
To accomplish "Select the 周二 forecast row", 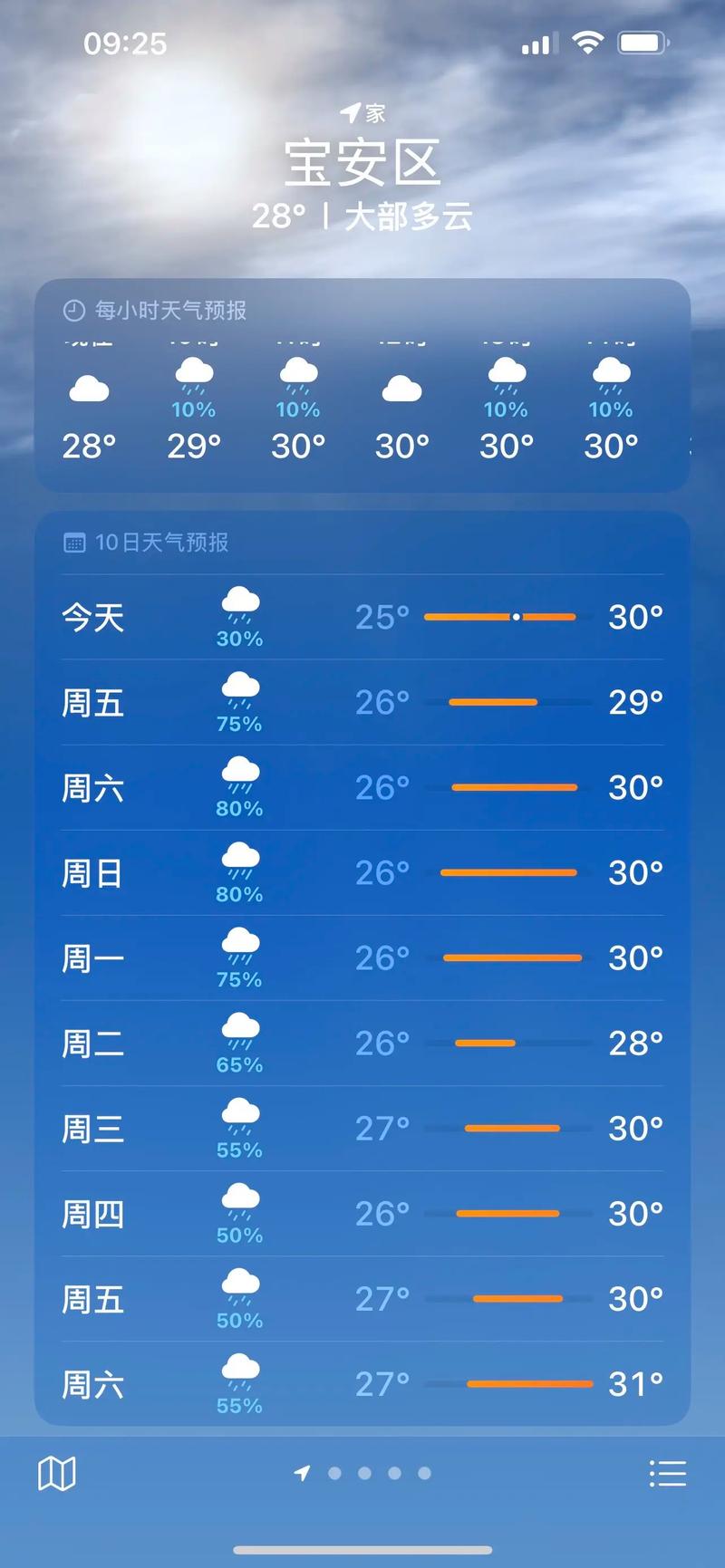I will pos(362,1043).
